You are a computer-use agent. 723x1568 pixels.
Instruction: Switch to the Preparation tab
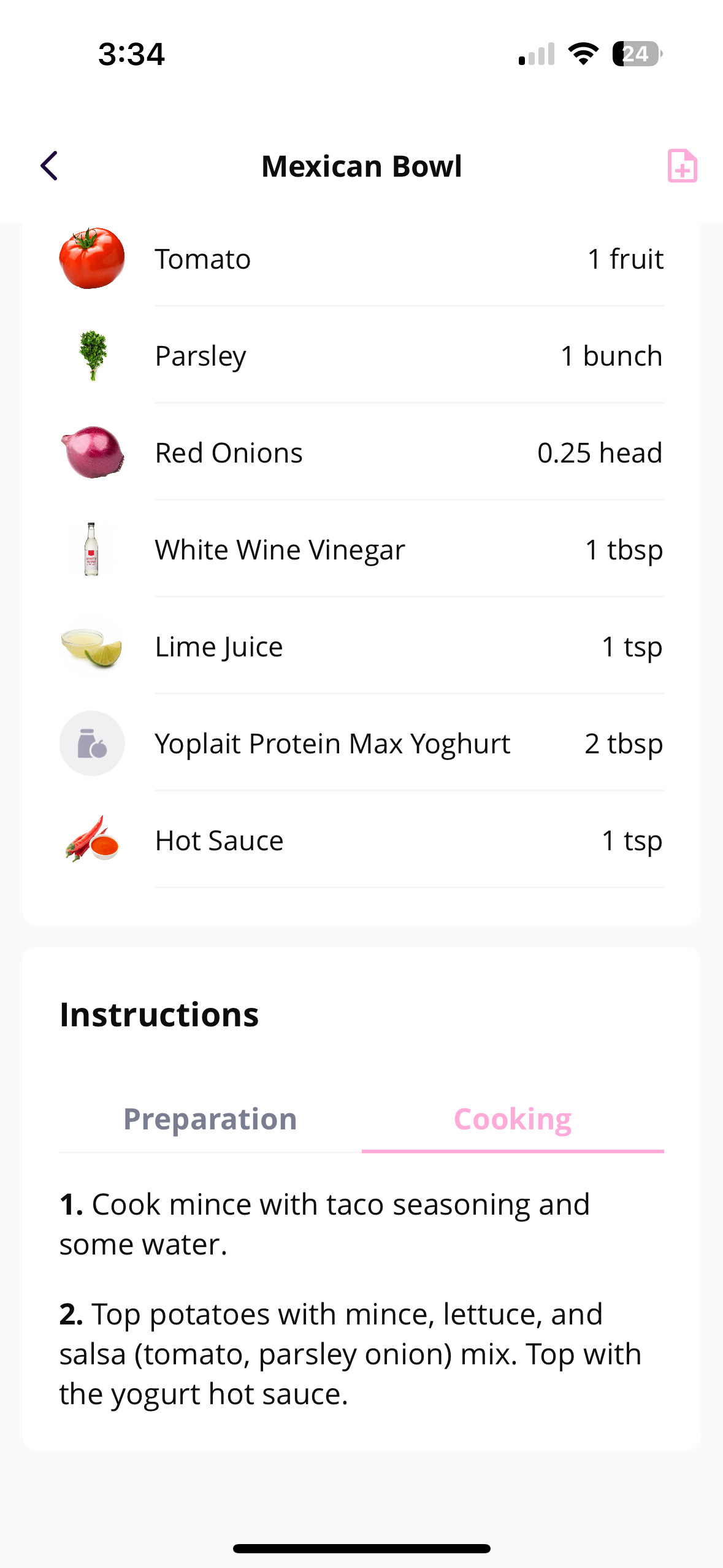[210, 1119]
